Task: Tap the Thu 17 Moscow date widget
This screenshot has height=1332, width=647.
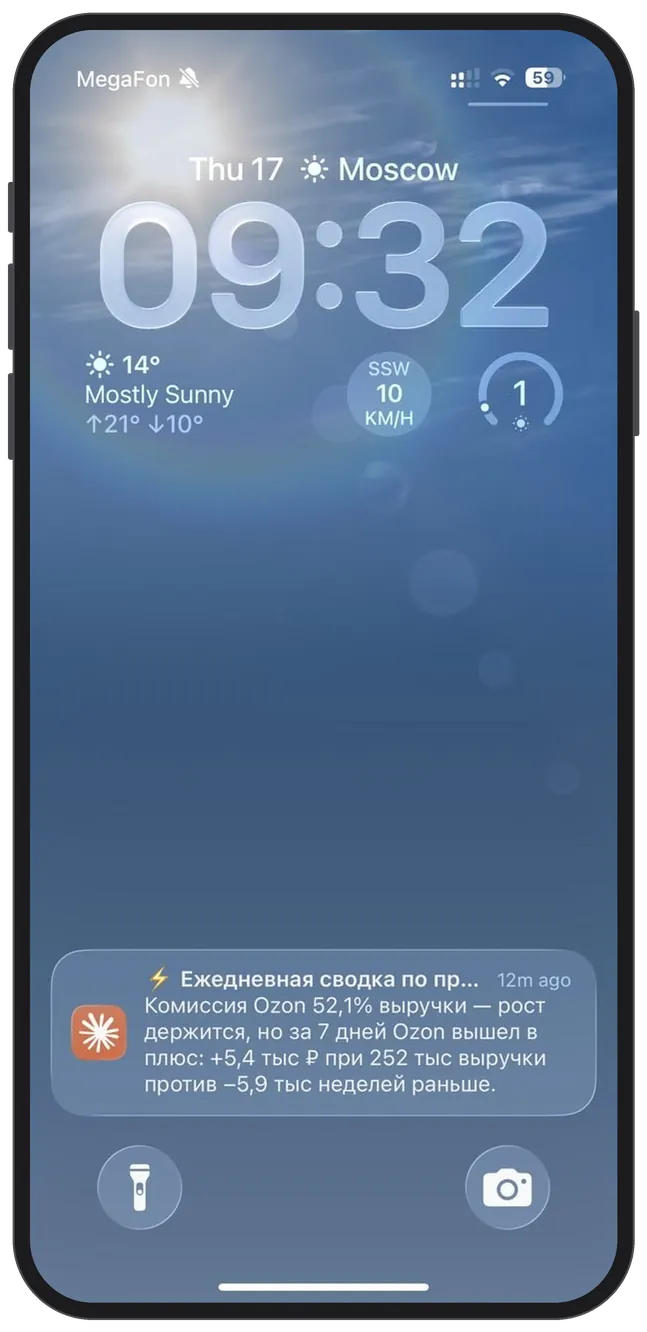Action: pyautogui.click(x=323, y=169)
